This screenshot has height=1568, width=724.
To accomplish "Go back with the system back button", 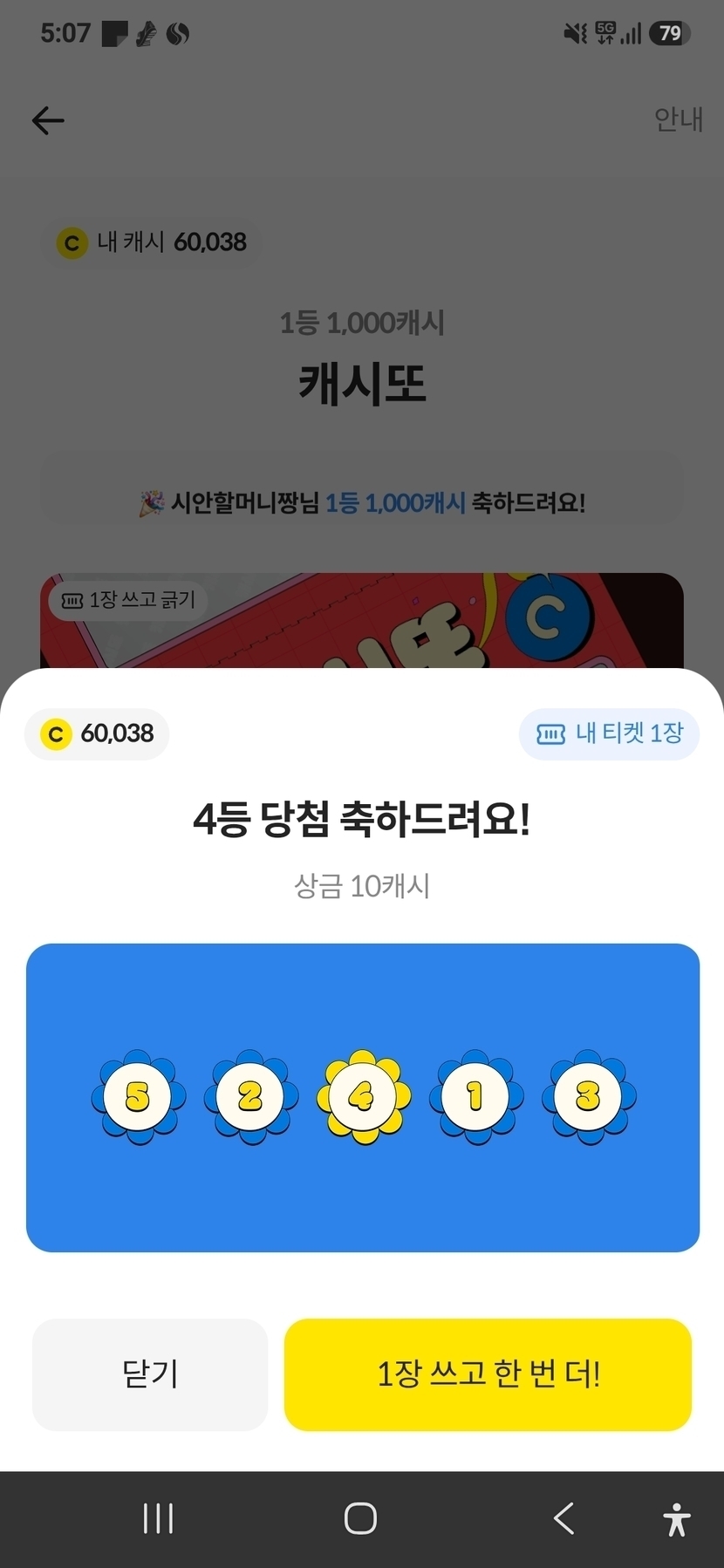I will pyautogui.click(x=564, y=1518).
